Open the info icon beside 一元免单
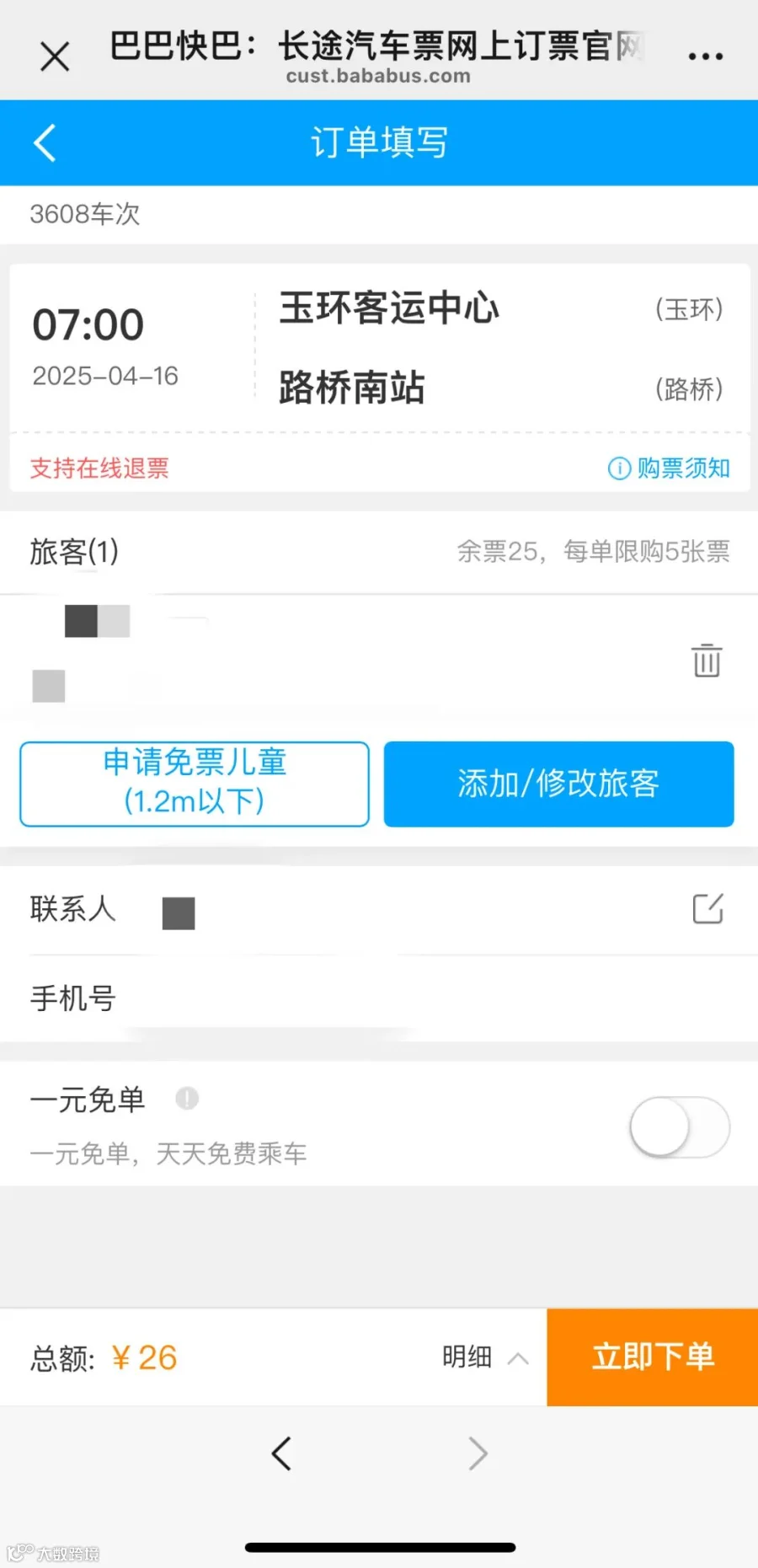The image size is (758, 1568). (187, 1098)
